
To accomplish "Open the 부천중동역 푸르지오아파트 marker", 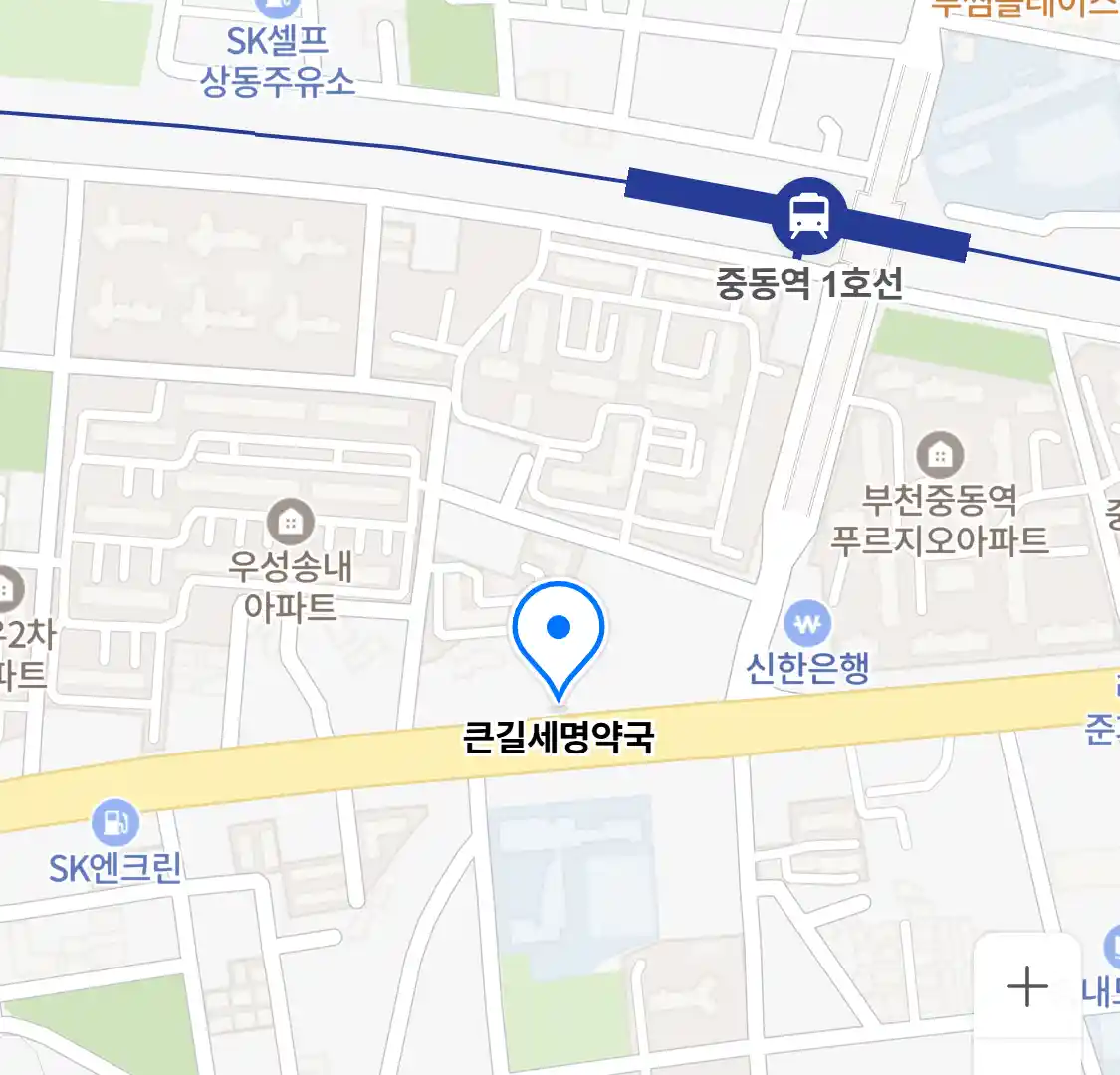I will [x=939, y=456].
